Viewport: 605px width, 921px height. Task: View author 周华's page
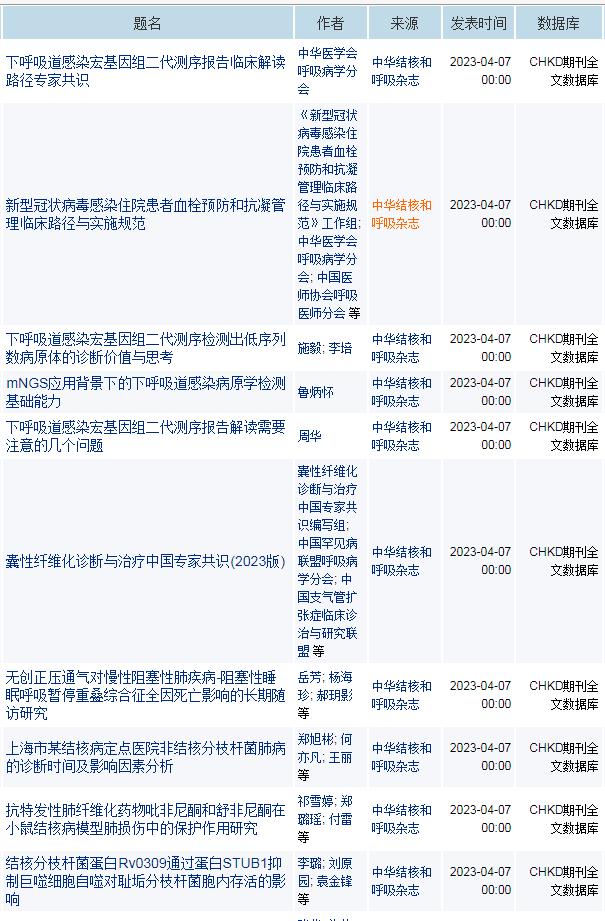pyautogui.click(x=309, y=436)
